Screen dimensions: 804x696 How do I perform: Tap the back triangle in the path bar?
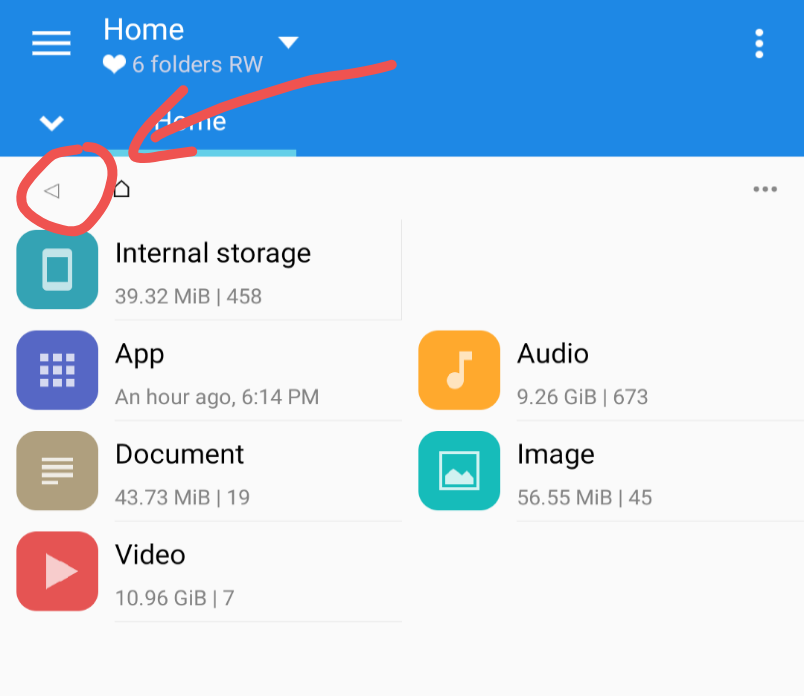tap(52, 191)
